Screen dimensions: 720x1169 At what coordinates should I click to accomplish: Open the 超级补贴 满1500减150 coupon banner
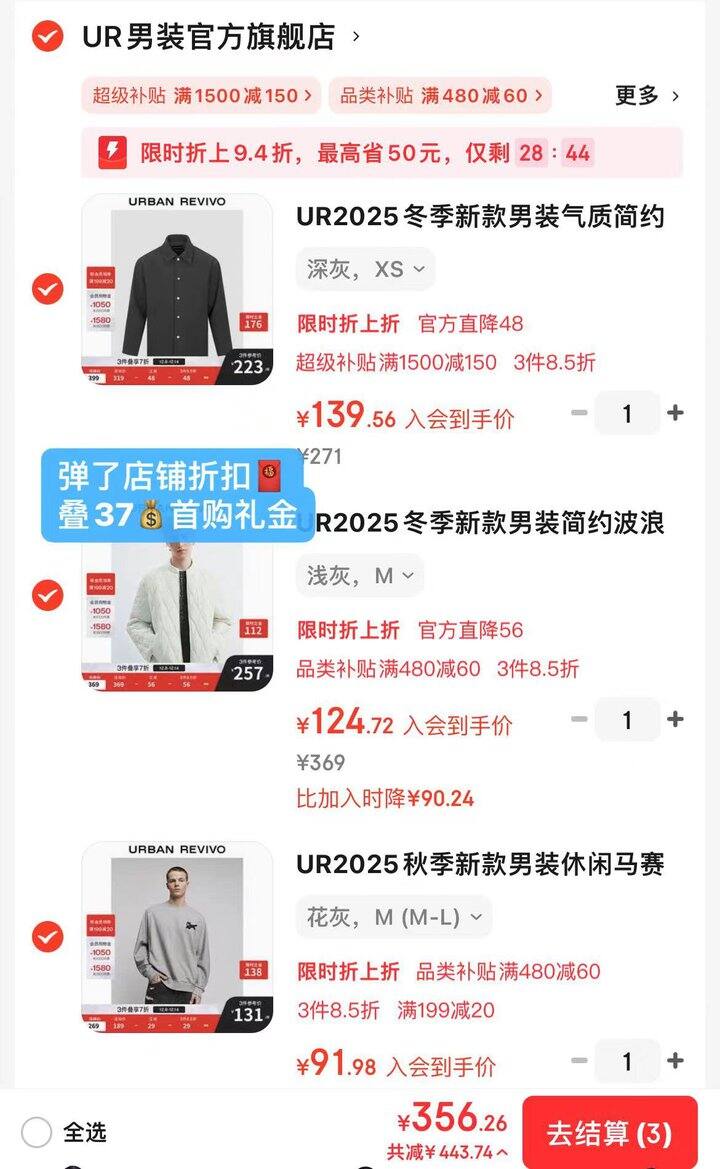[200, 95]
